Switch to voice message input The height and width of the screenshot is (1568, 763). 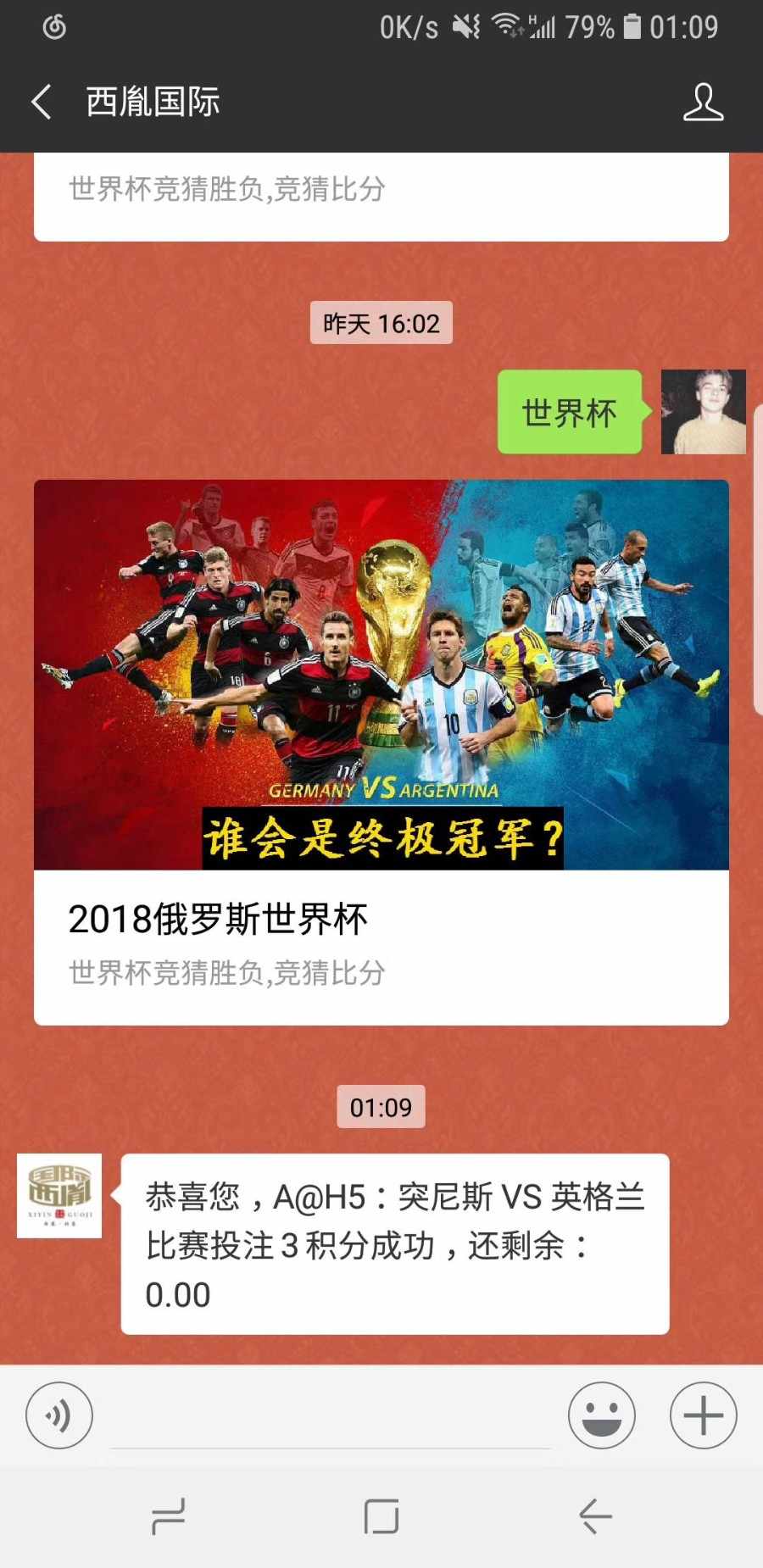coord(59,1415)
